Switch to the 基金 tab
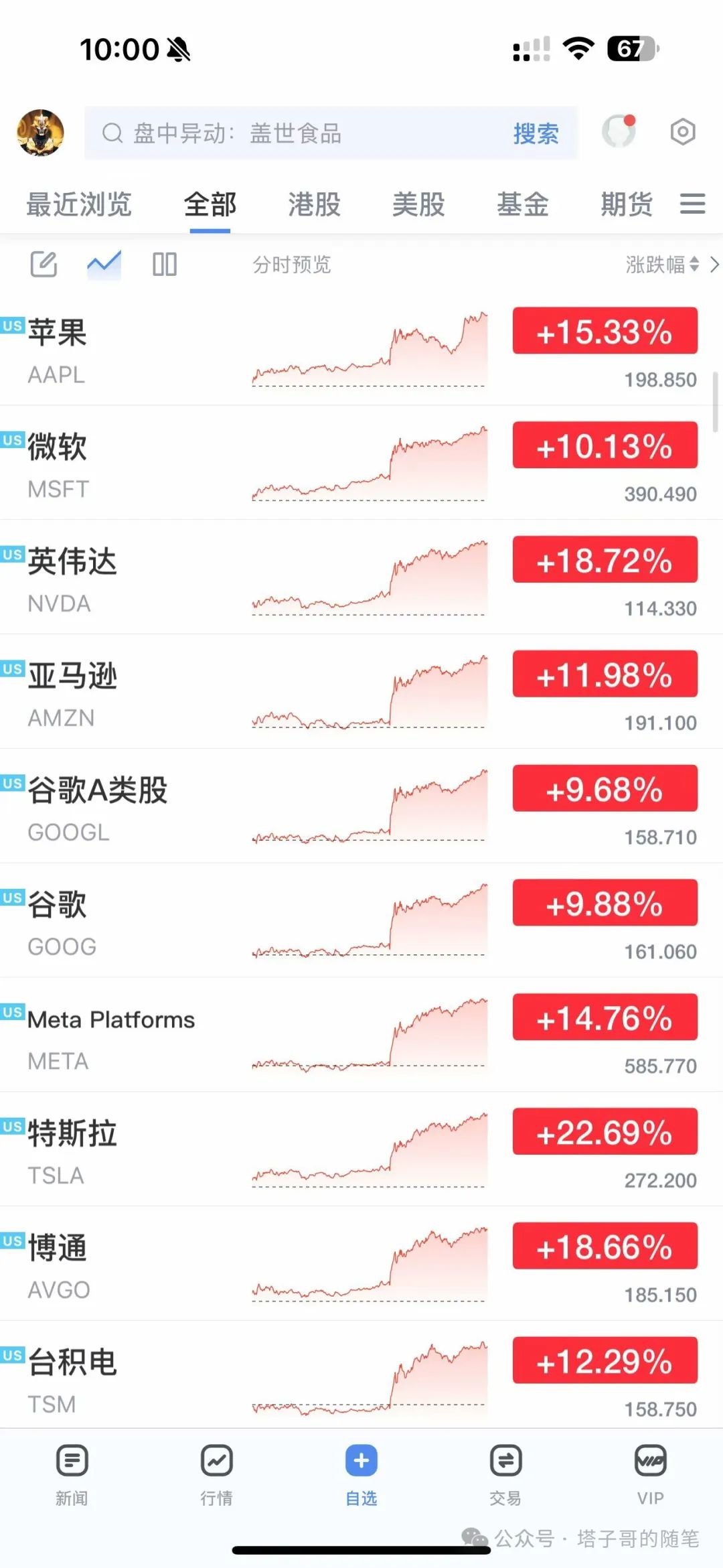This screenshot has height=1568, width=723. [x=523, y=204]
